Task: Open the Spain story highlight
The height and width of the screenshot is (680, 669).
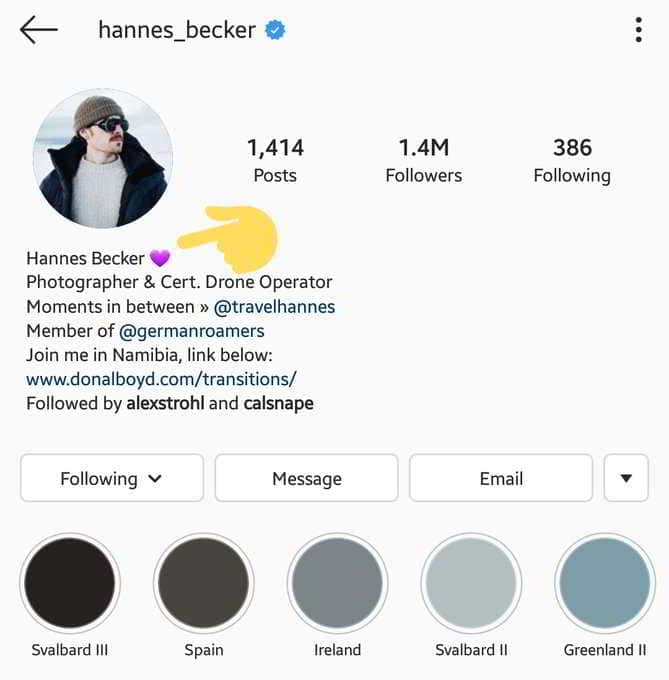Action: (x=203, y=584)
